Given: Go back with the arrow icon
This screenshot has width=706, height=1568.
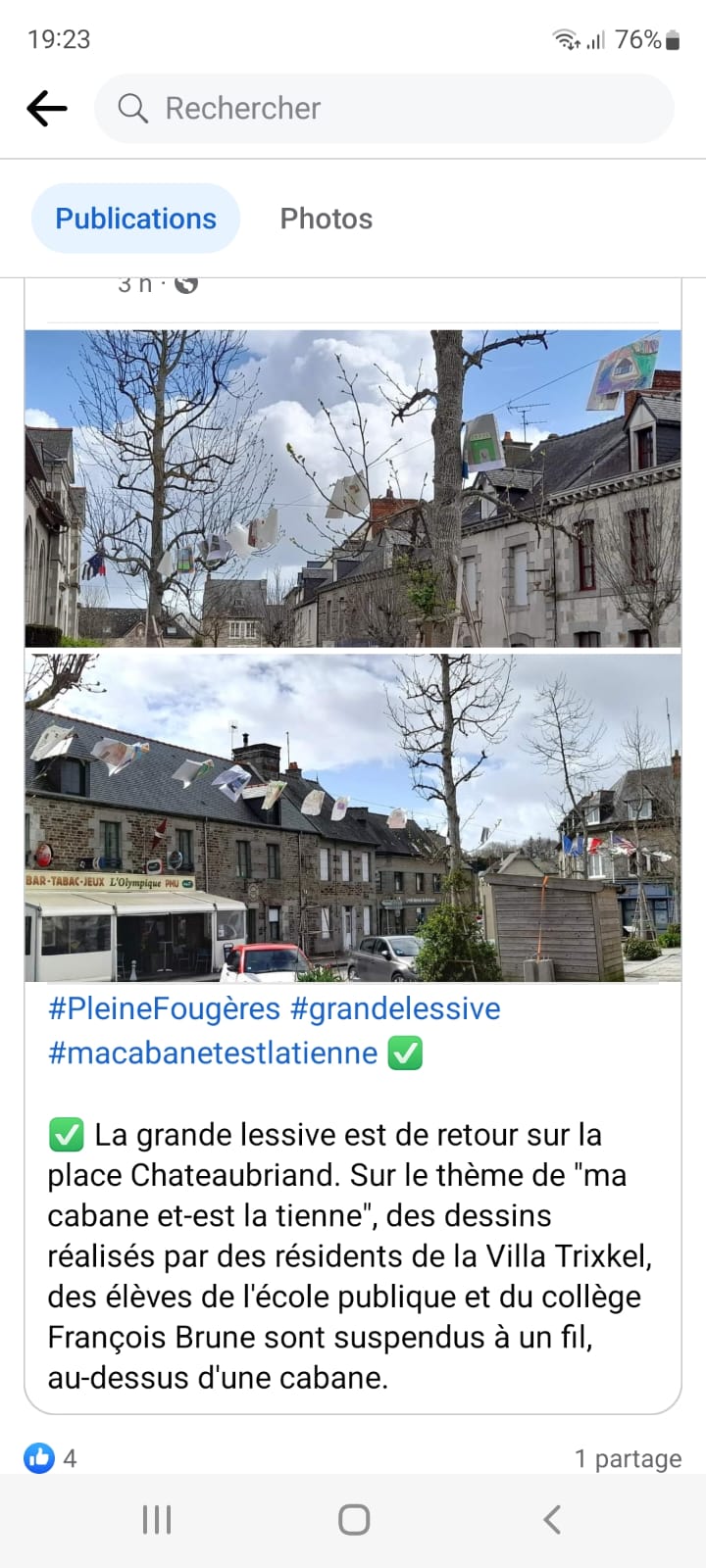Looking at the screenshot, I should [x=46, y=108].
